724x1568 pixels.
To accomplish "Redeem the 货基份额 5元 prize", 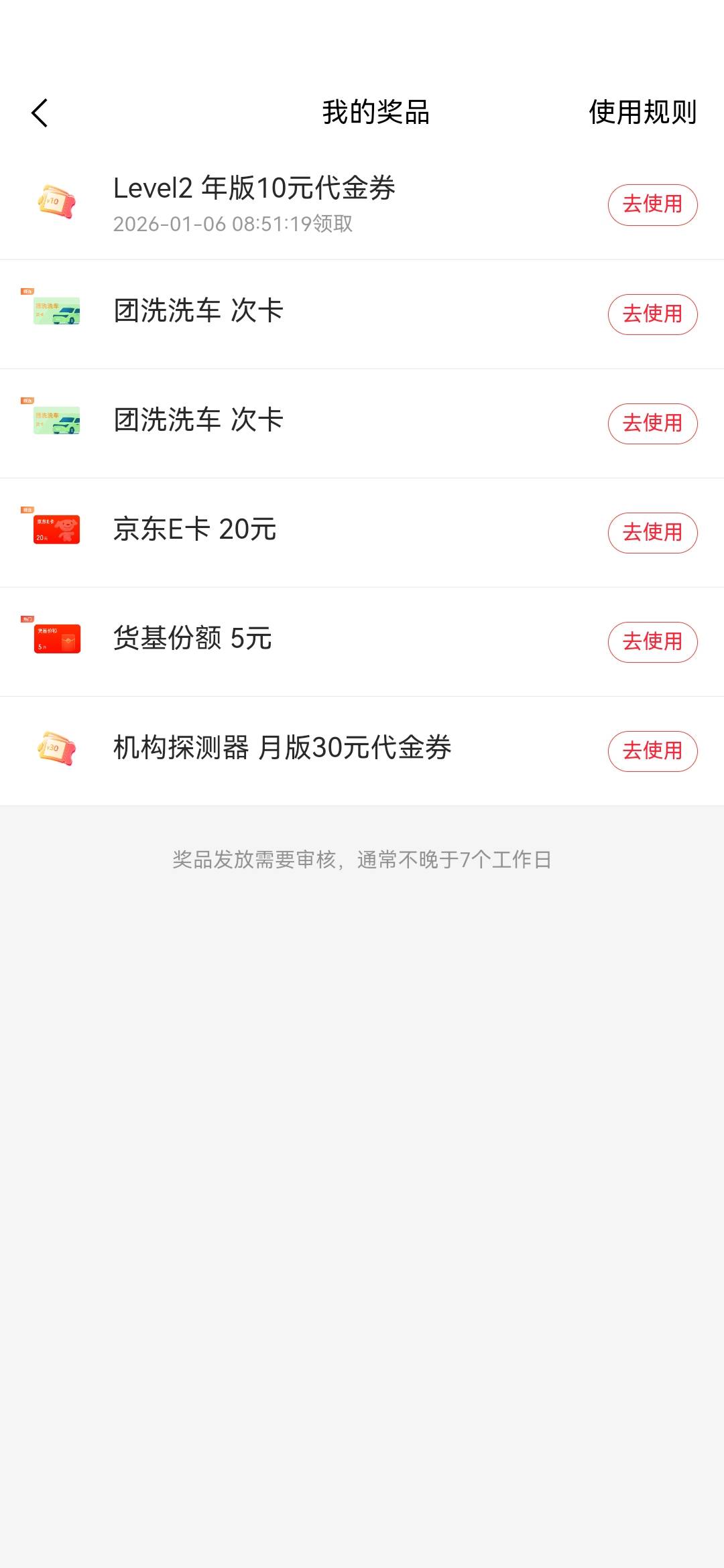I will click(x=652, y=642).
